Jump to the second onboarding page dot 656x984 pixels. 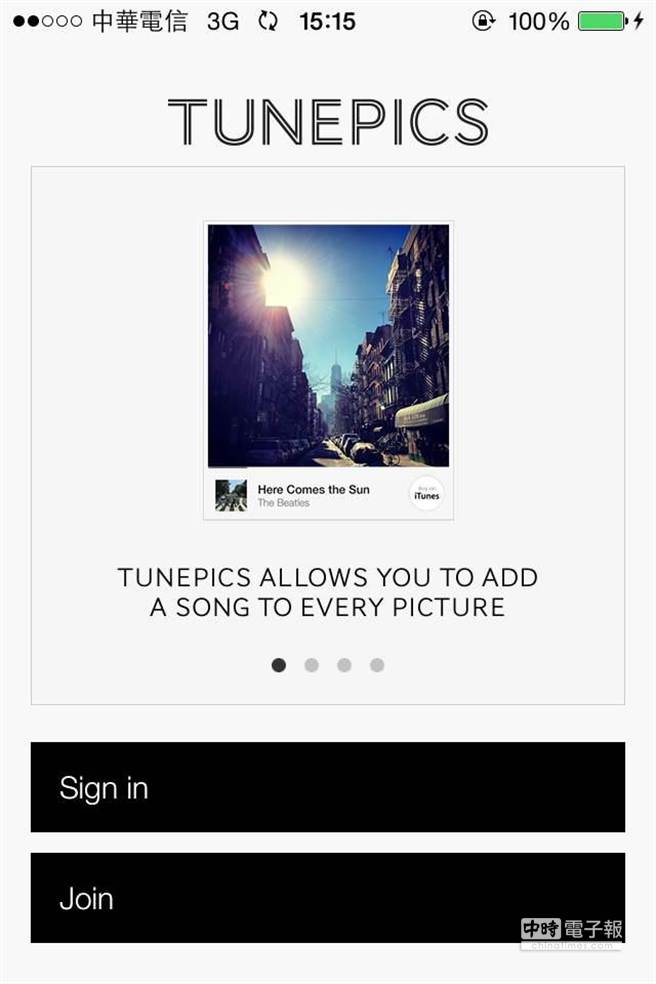click(x=311, y=665)
